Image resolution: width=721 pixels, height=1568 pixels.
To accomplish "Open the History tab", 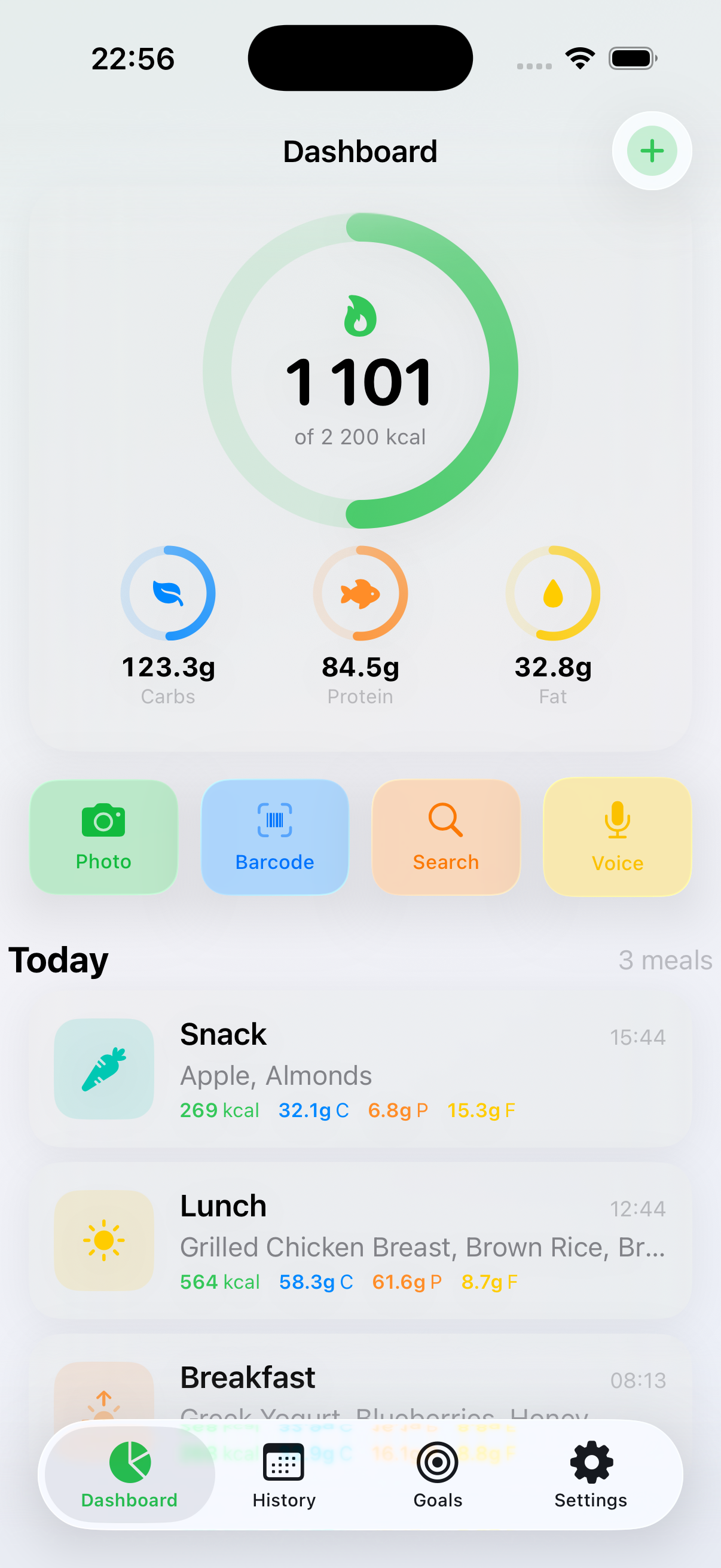I will [283, 1473].
